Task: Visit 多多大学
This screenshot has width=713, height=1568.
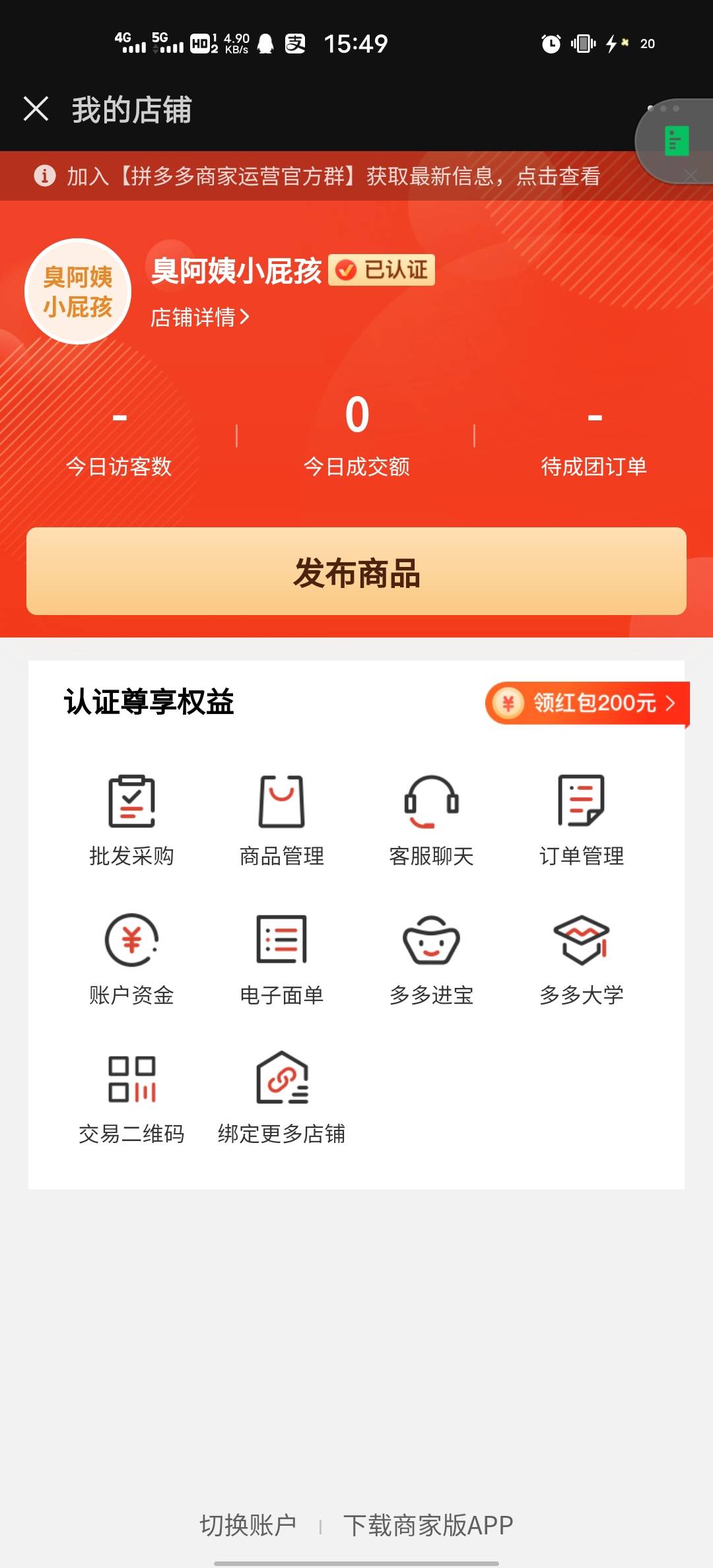Action: [x=582, y=958]
